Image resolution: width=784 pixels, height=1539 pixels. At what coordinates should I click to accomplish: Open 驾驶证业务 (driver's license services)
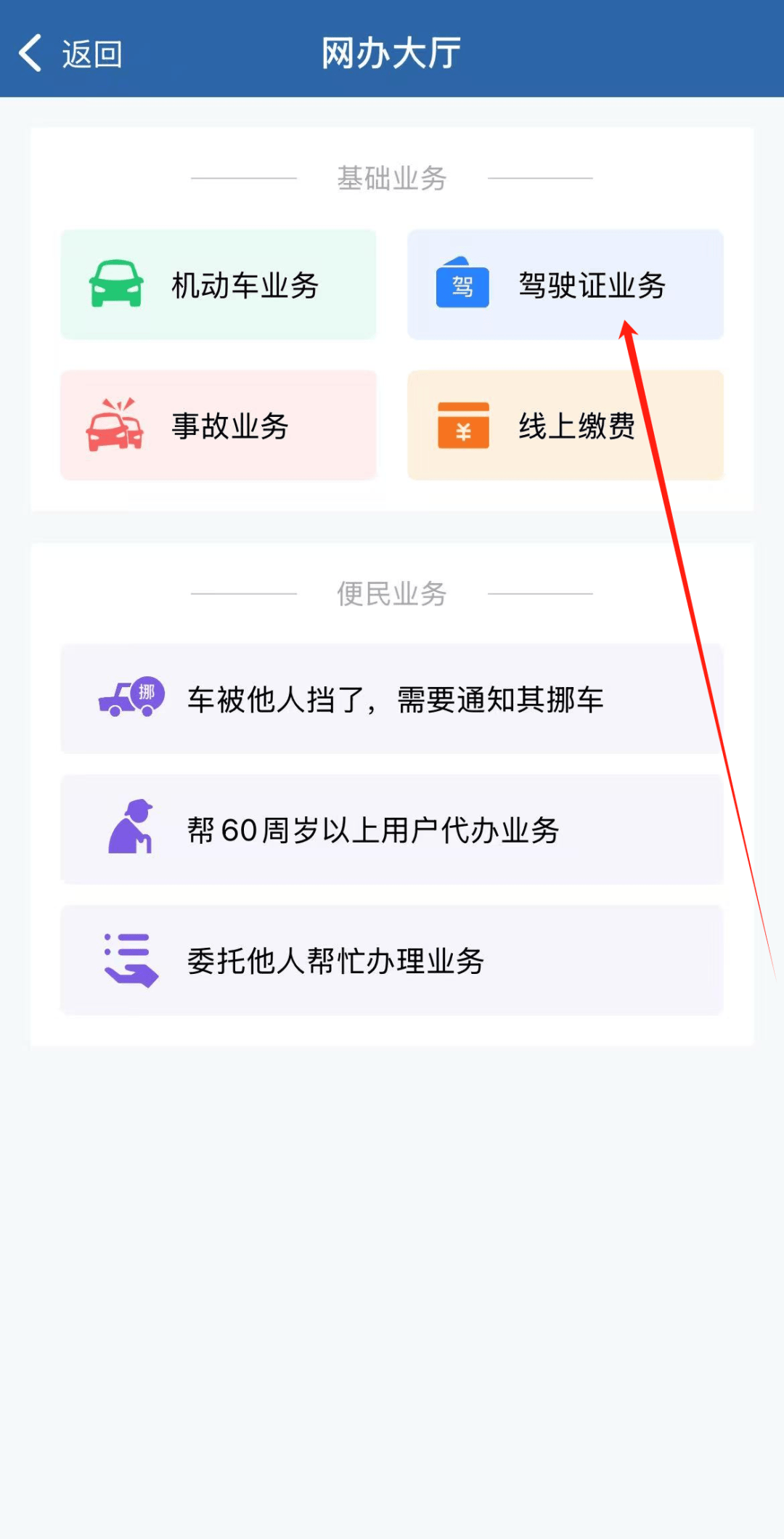pyautogui.click(x=565, y=285)
